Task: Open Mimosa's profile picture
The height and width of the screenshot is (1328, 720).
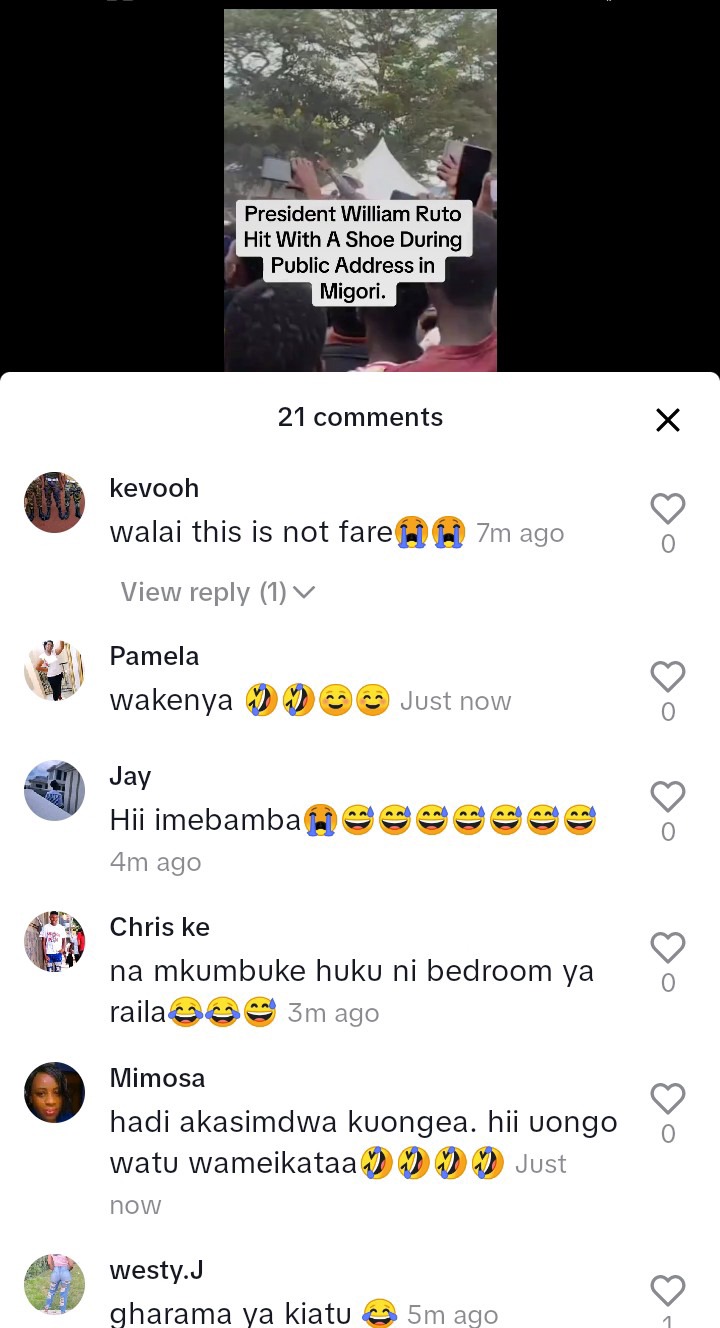Action: pos(54,1092)
